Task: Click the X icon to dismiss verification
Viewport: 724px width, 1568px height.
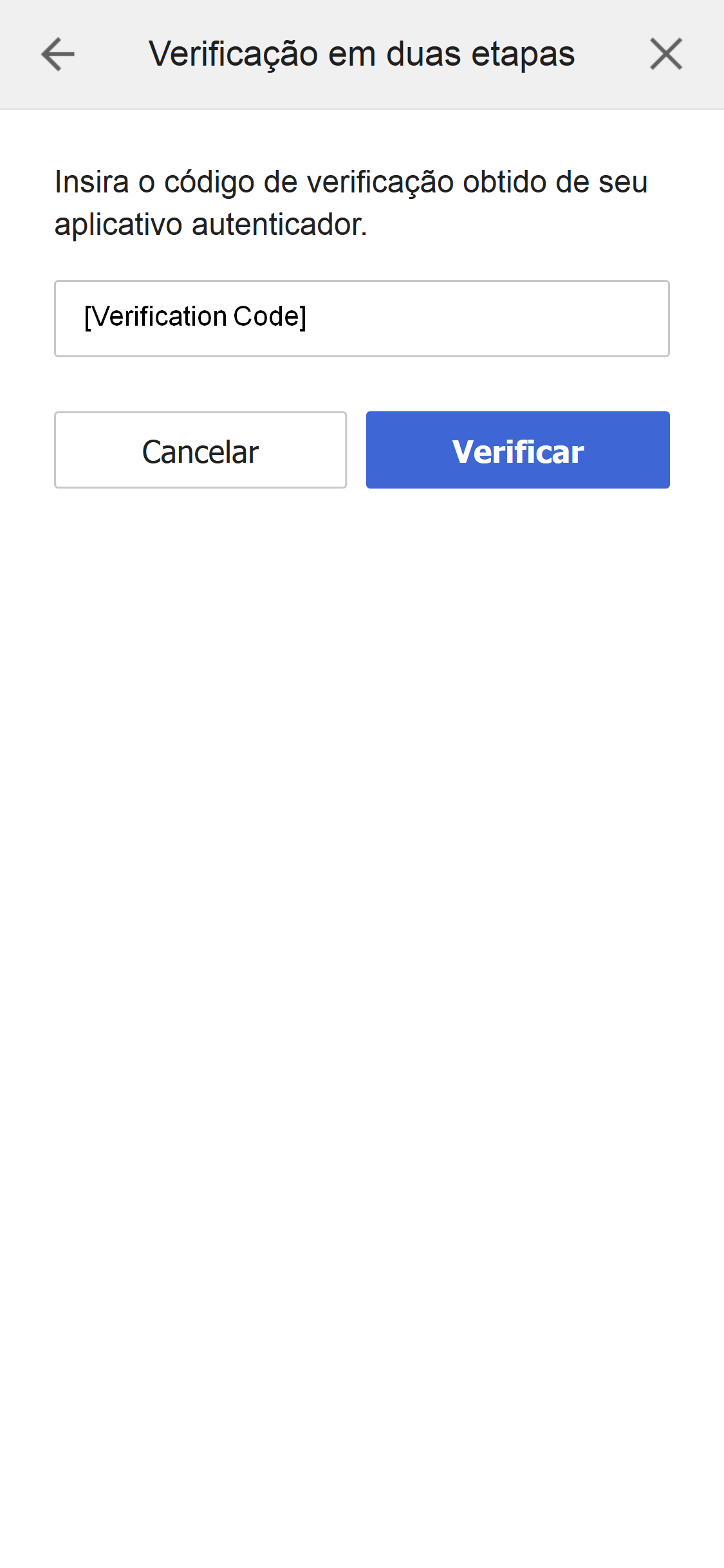Action: [667, 55]
